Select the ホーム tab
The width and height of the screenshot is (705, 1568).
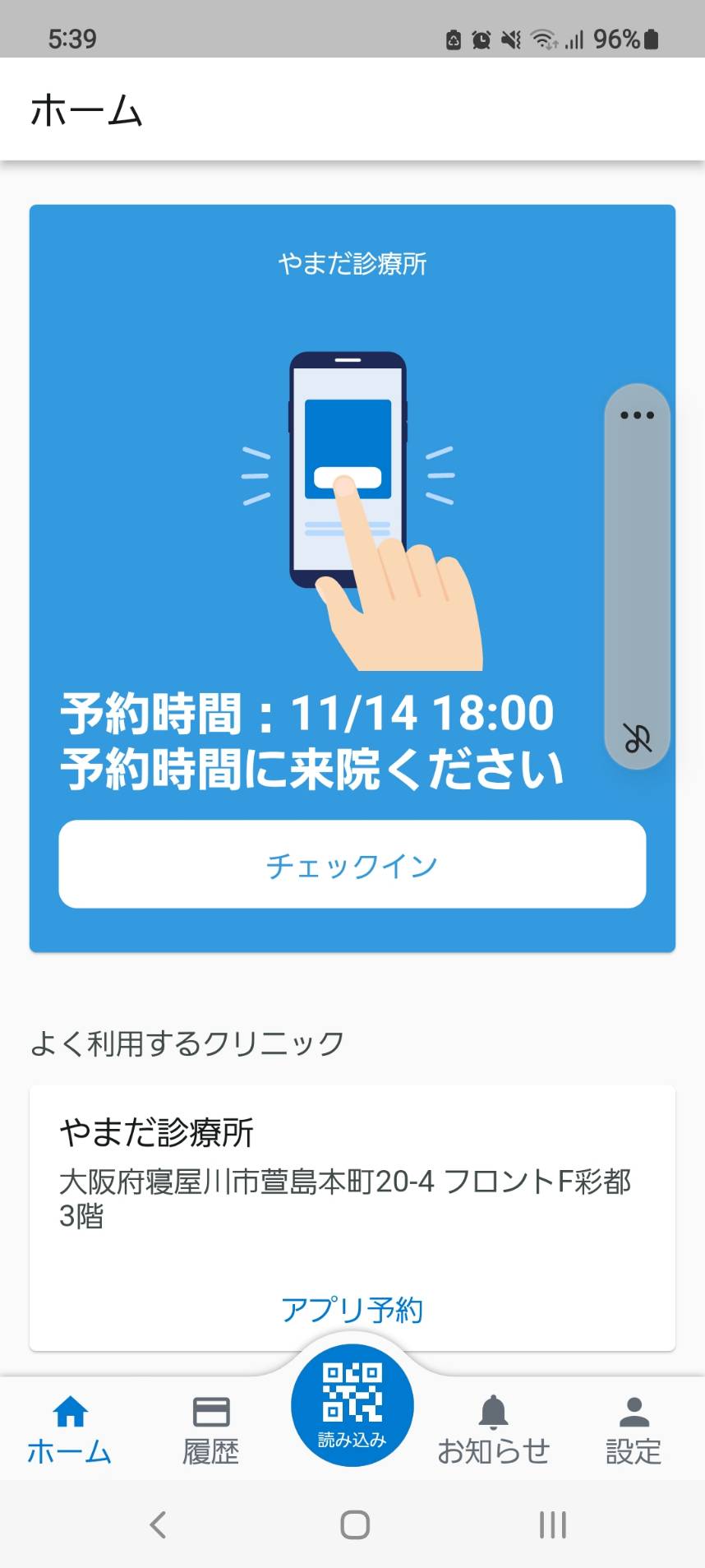70,1430
